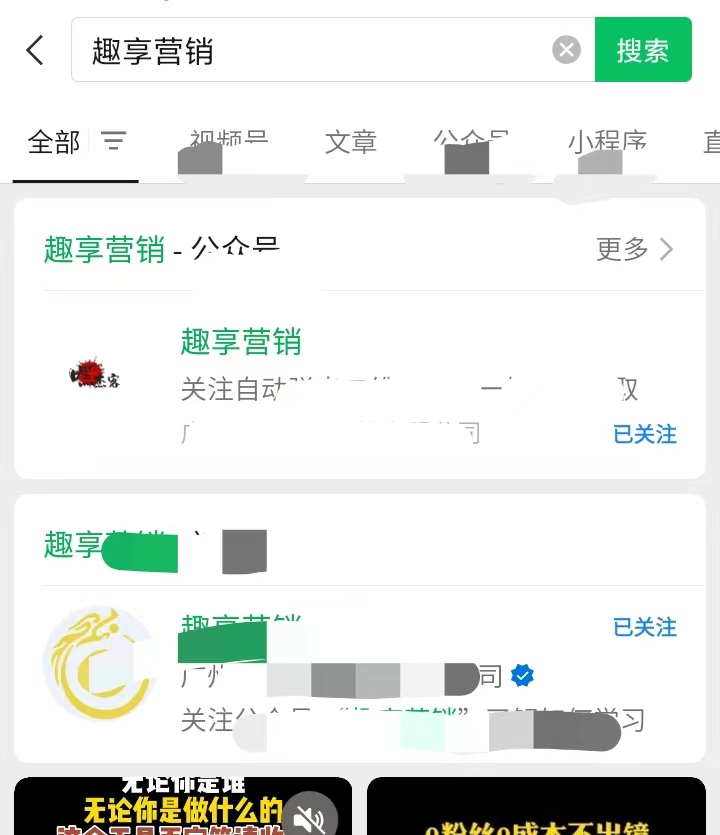Open 更多 for official account results

pyautogui.click(x=634, y=249)
